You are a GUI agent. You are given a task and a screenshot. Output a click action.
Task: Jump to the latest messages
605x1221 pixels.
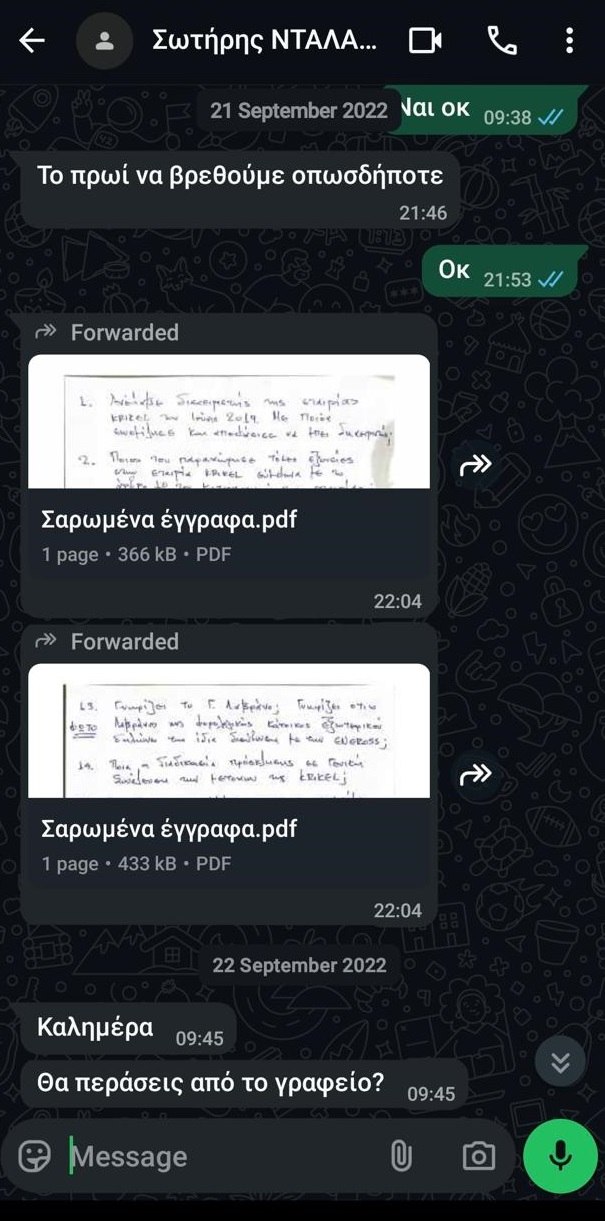(x=560, y=1061)
